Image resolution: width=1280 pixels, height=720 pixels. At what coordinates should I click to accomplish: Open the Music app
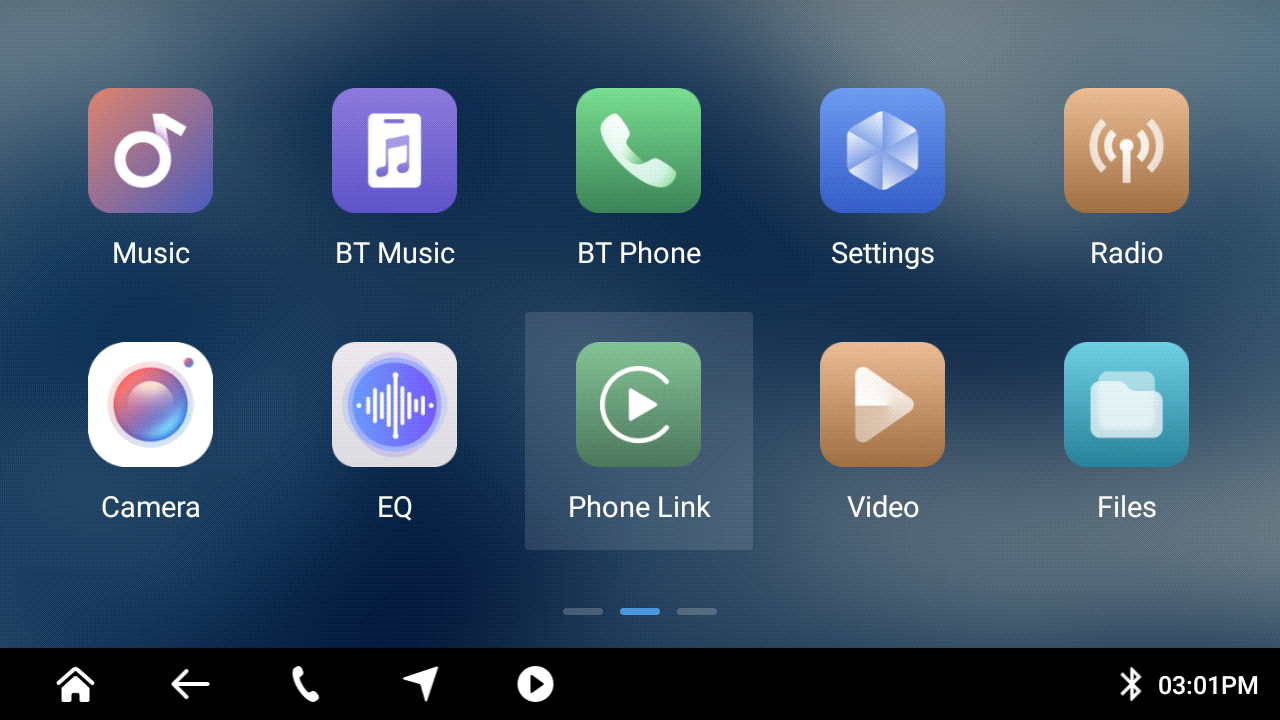(x=150, y=151)
